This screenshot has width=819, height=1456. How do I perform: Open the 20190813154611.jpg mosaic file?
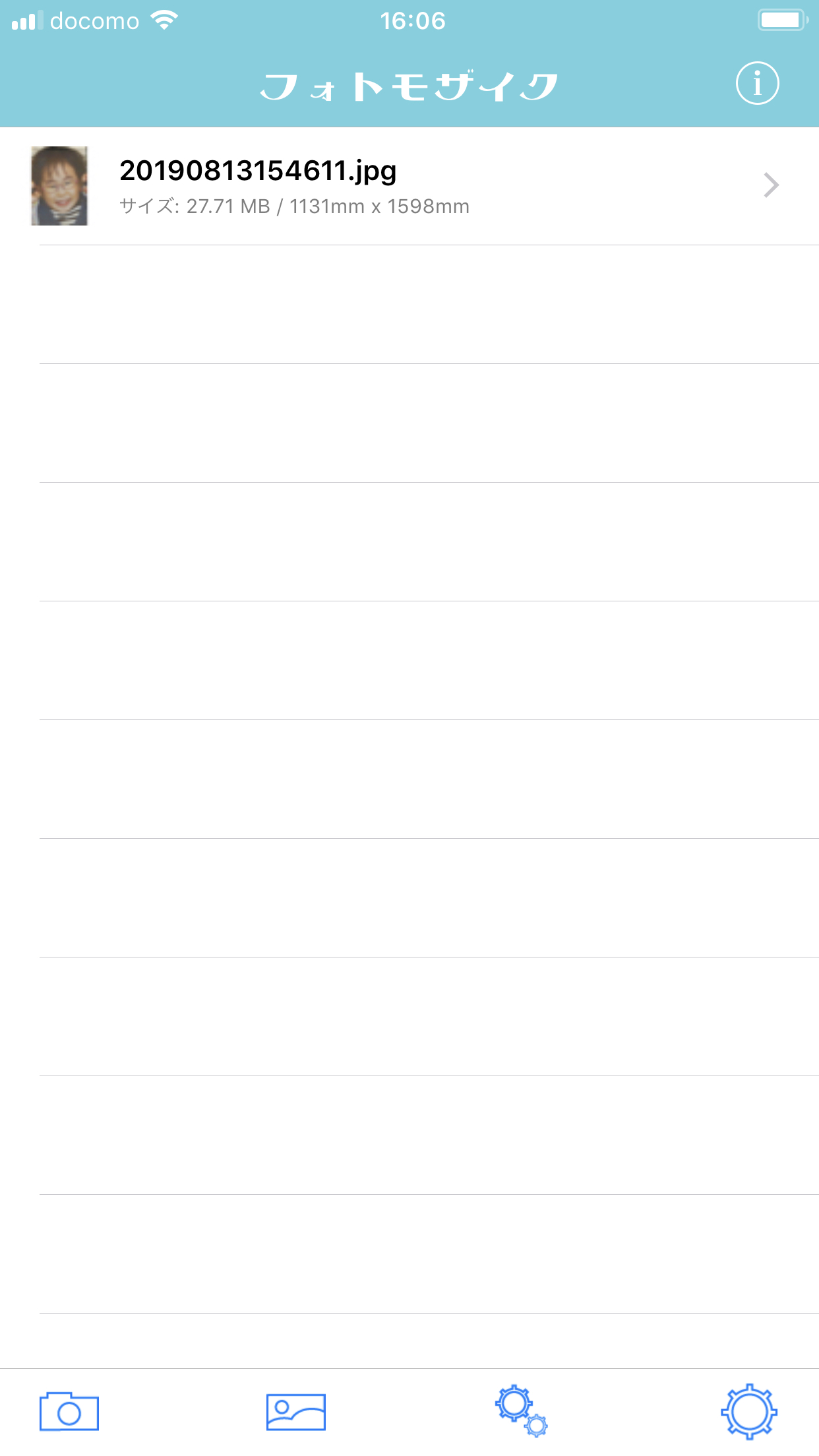click(x=409, y=186)
